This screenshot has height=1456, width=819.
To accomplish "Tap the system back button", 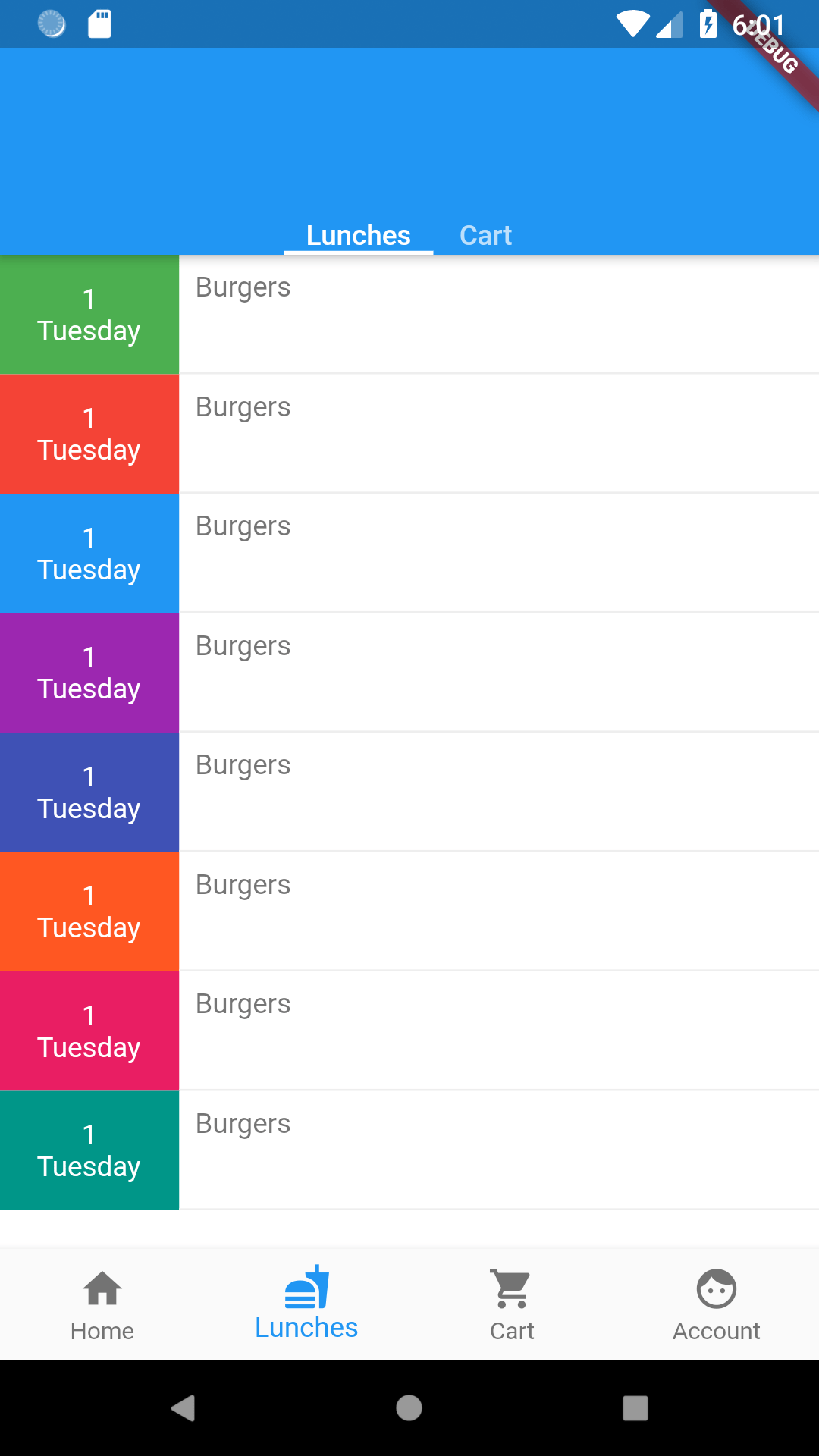I will tap(183, 1408).
